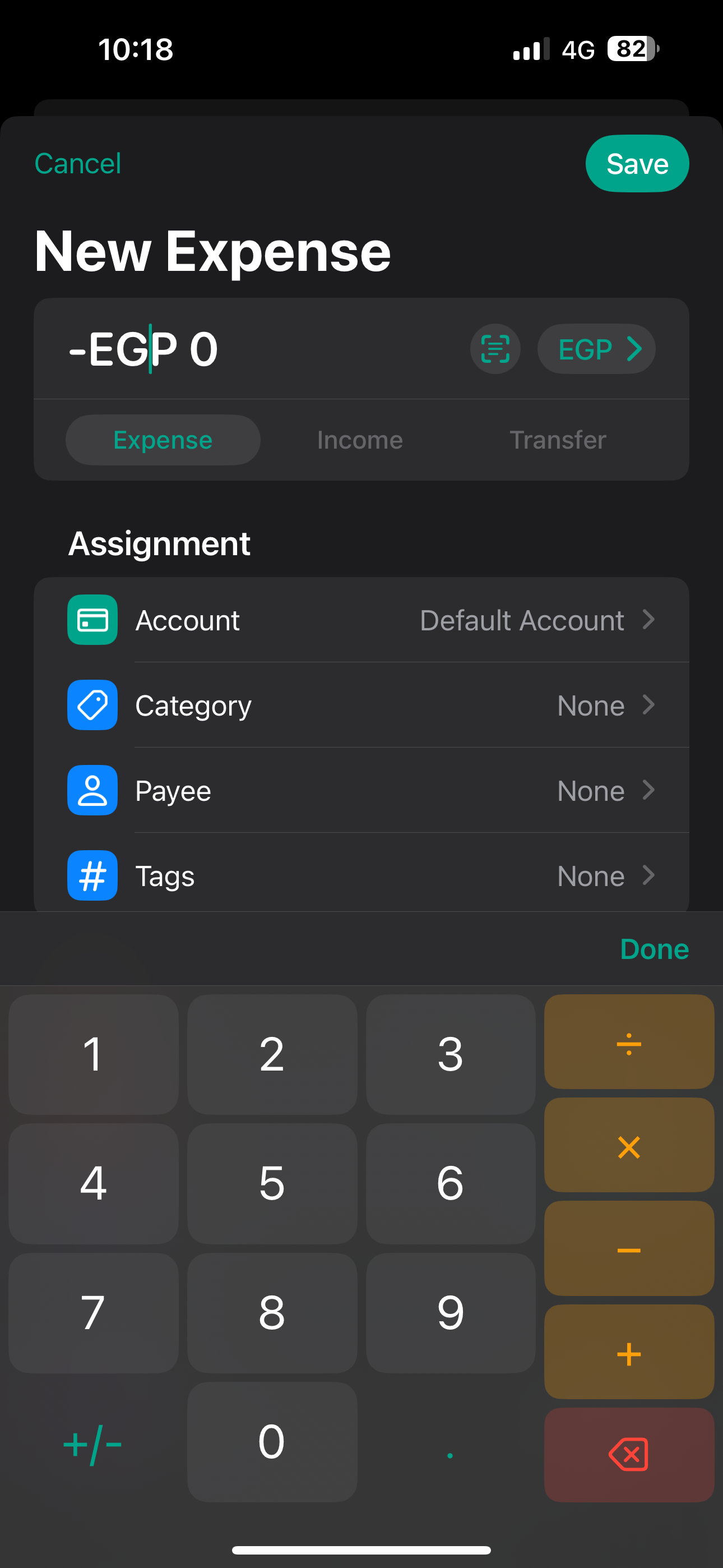Viewport: 723px width, 1568px height.
Task: Switch to the Income type
Action: tap(360, 440)
